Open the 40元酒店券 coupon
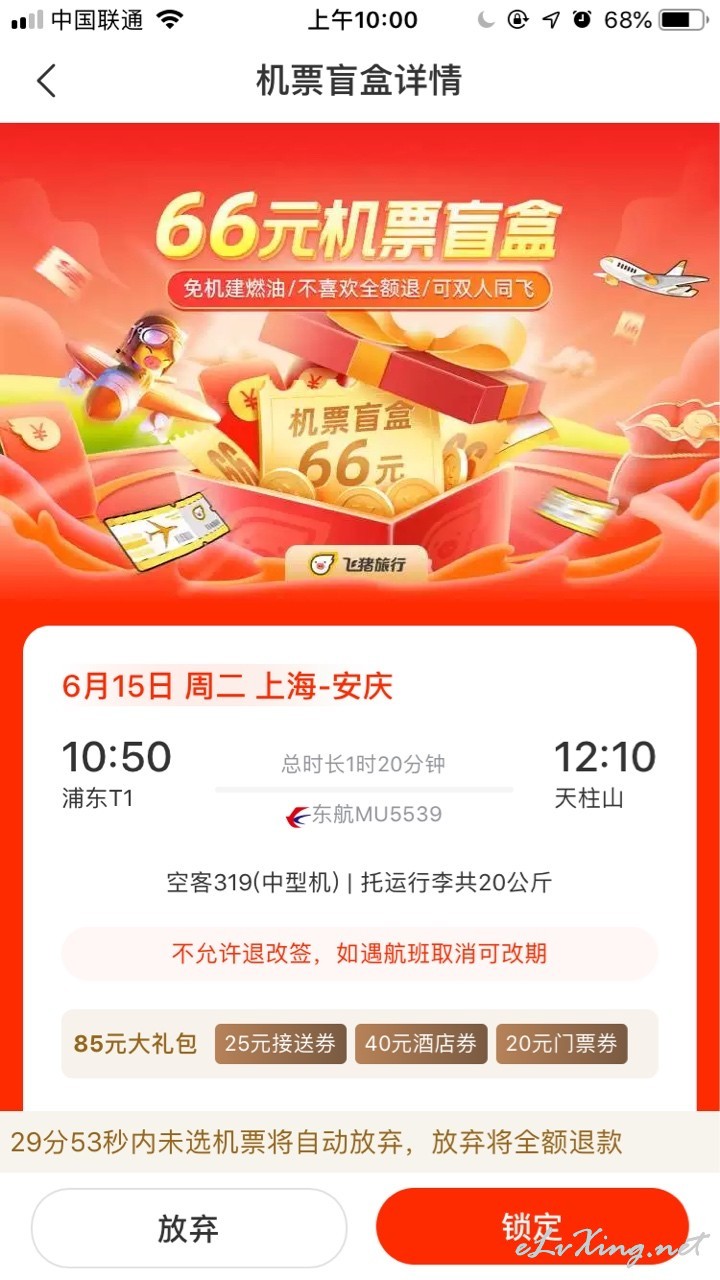The image size is (720, 1280). (421, 1044)
